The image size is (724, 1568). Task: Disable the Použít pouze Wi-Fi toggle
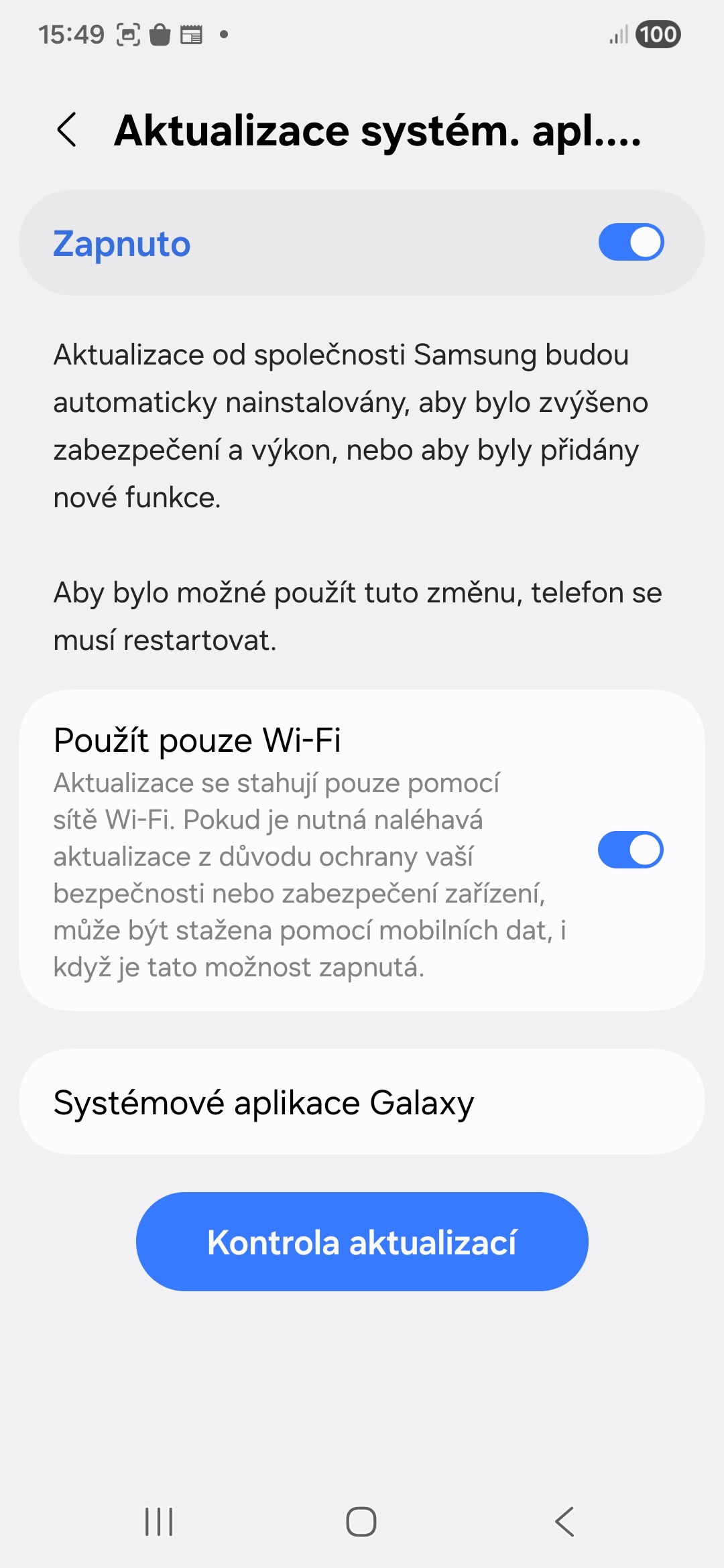630,850
